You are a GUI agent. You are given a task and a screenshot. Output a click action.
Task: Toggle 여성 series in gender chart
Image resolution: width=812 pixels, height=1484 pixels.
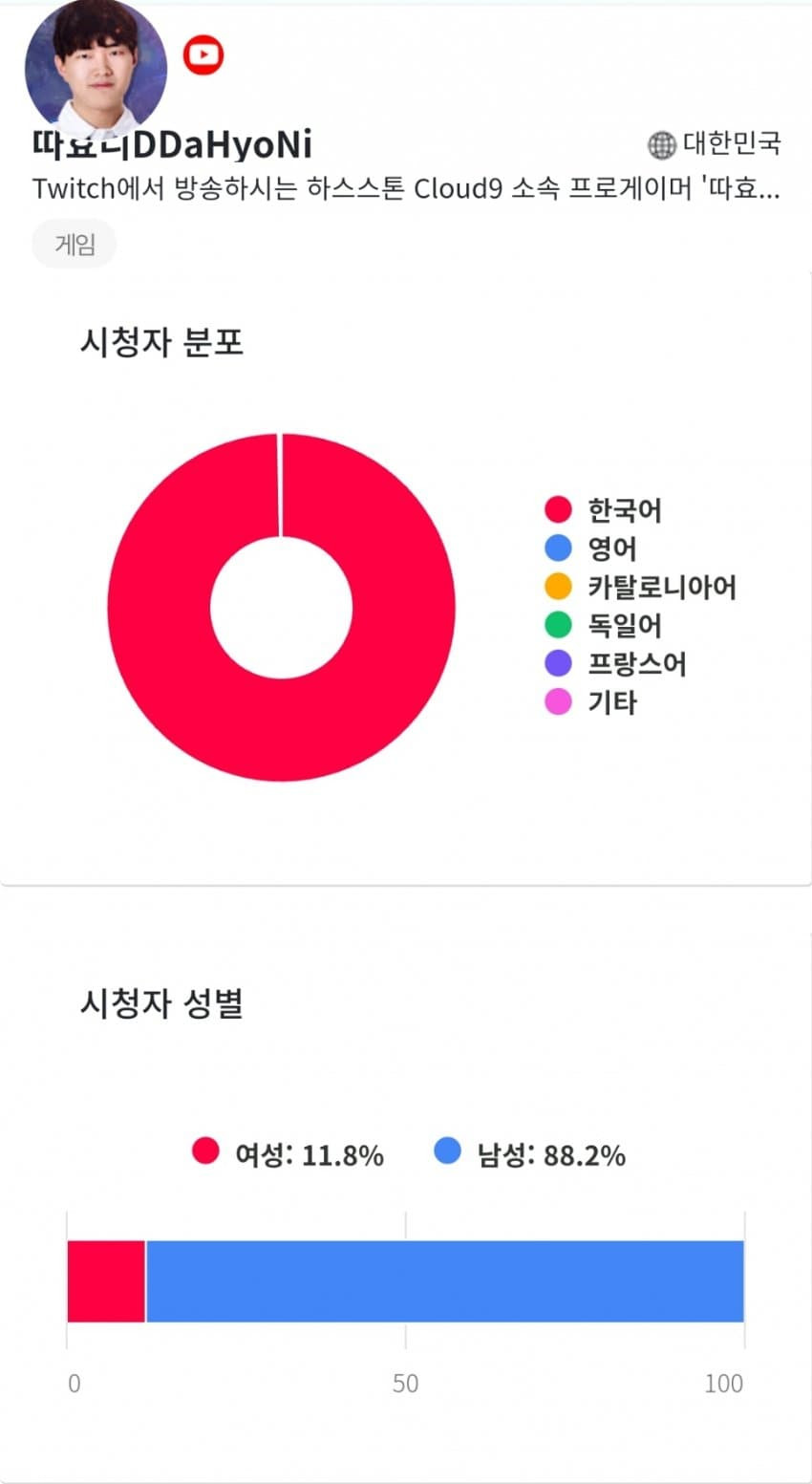coord(288,1154)
